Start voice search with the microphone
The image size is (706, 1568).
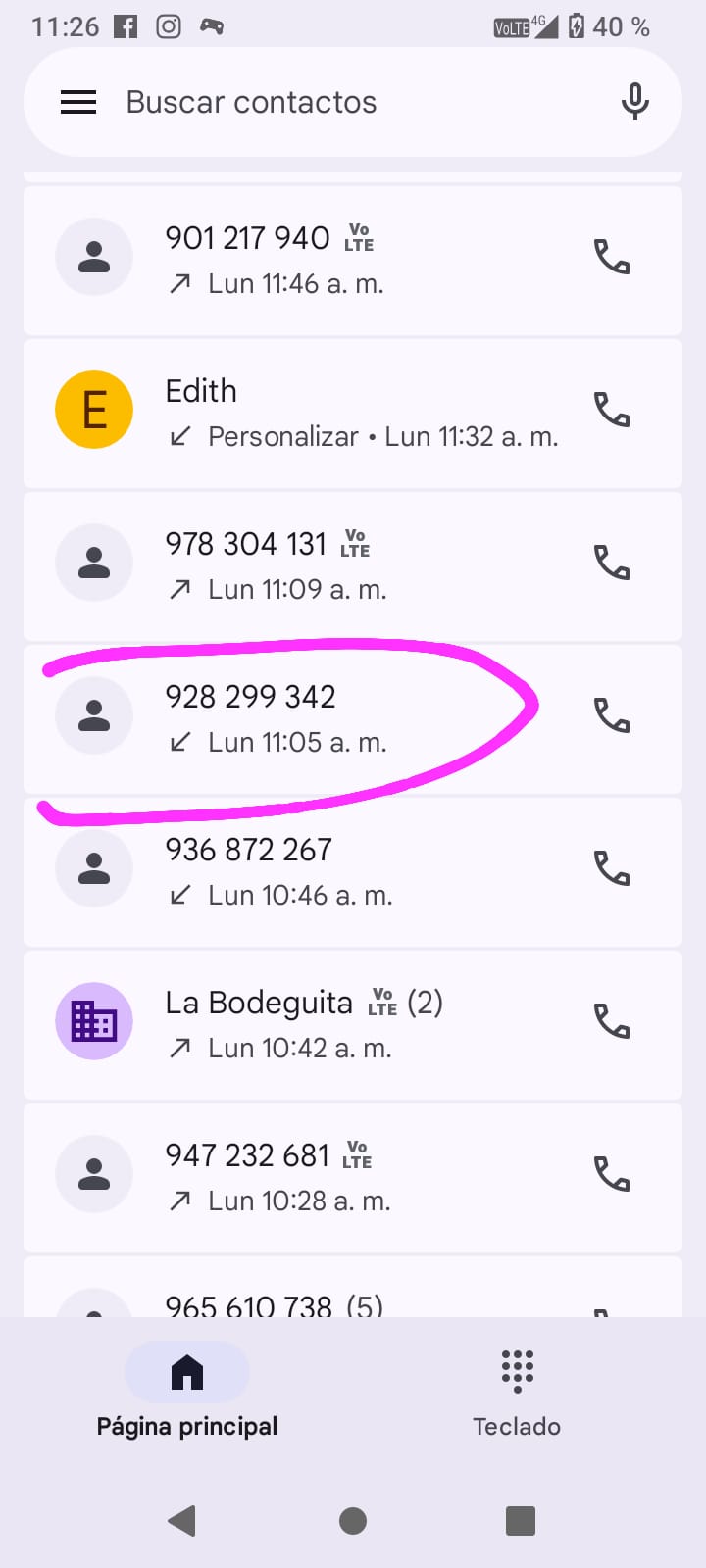click(635, 102)
